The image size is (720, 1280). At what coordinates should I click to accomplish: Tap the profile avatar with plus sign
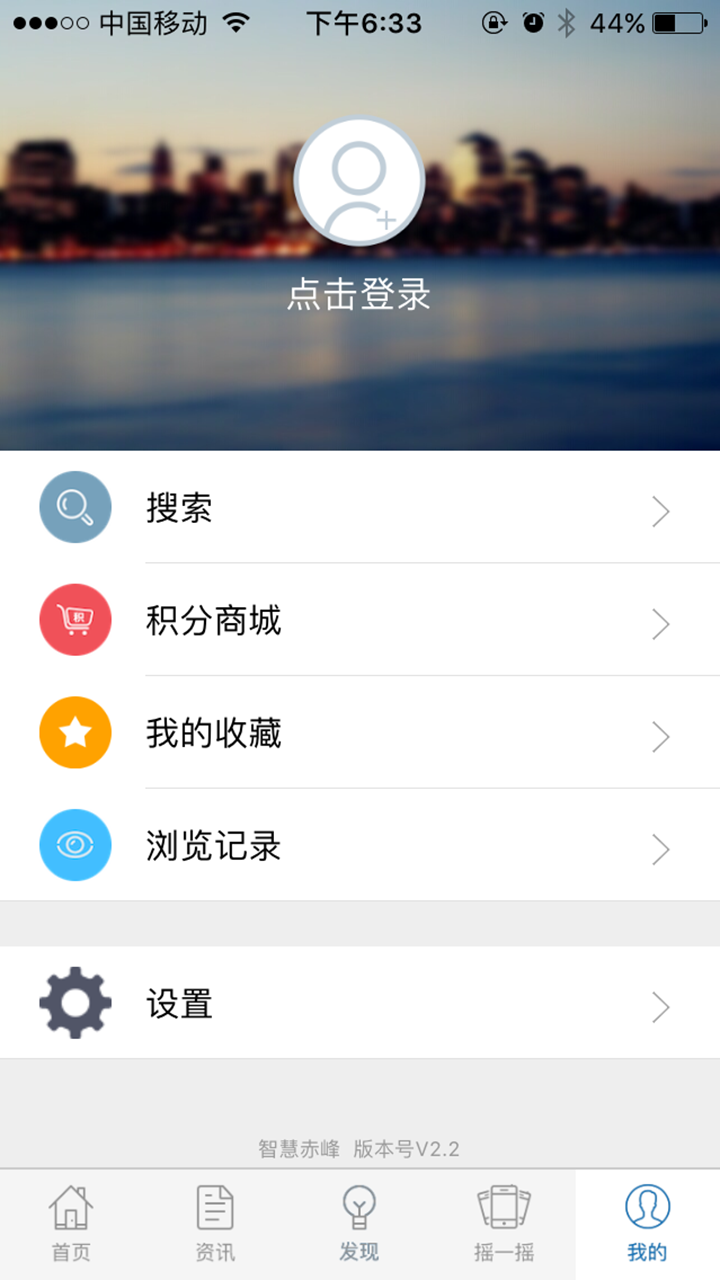coord(359,181)
